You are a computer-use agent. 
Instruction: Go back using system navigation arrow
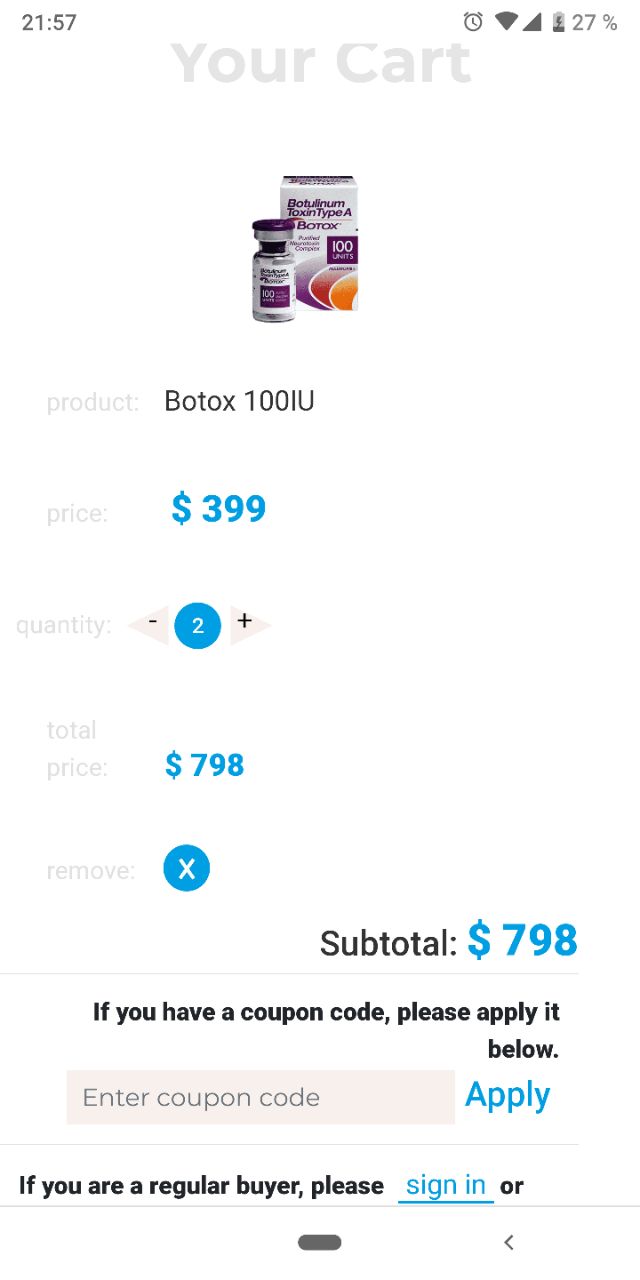(509, 1242)
